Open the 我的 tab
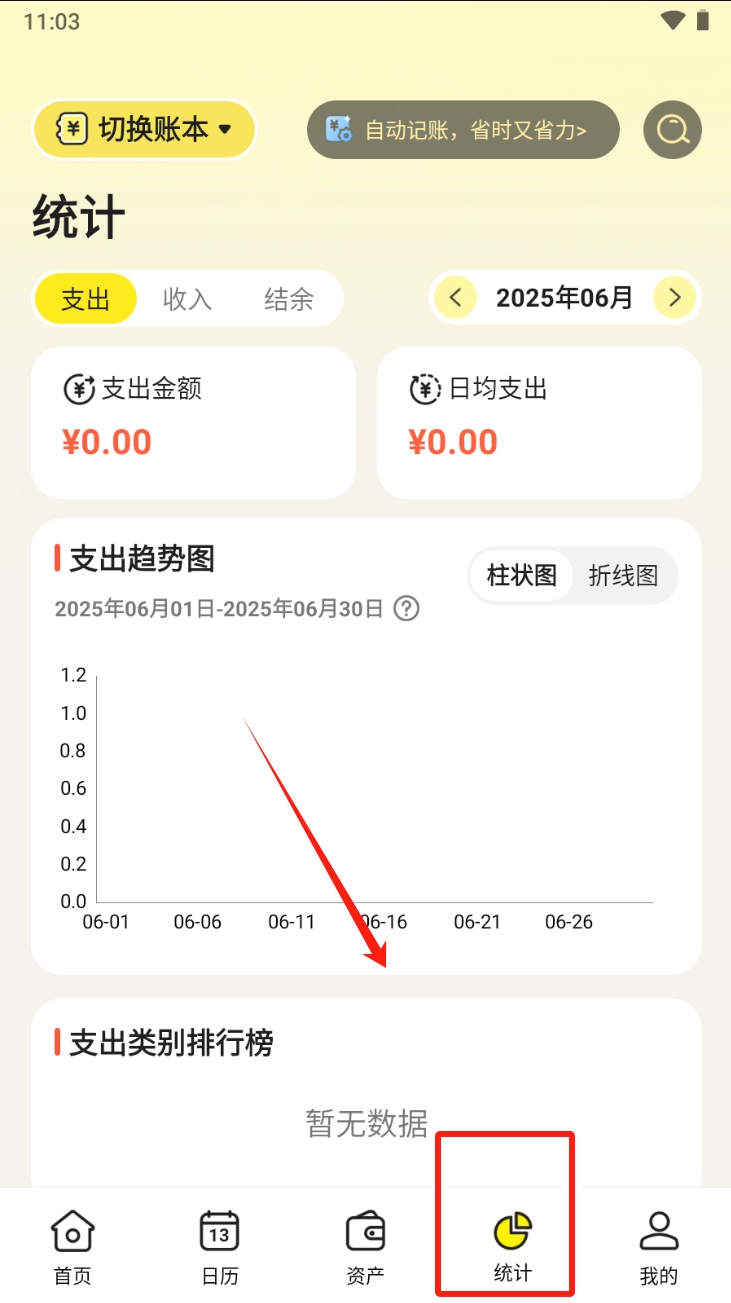This screenshot has width=731, height=1303. click(x=658, y=1246)
